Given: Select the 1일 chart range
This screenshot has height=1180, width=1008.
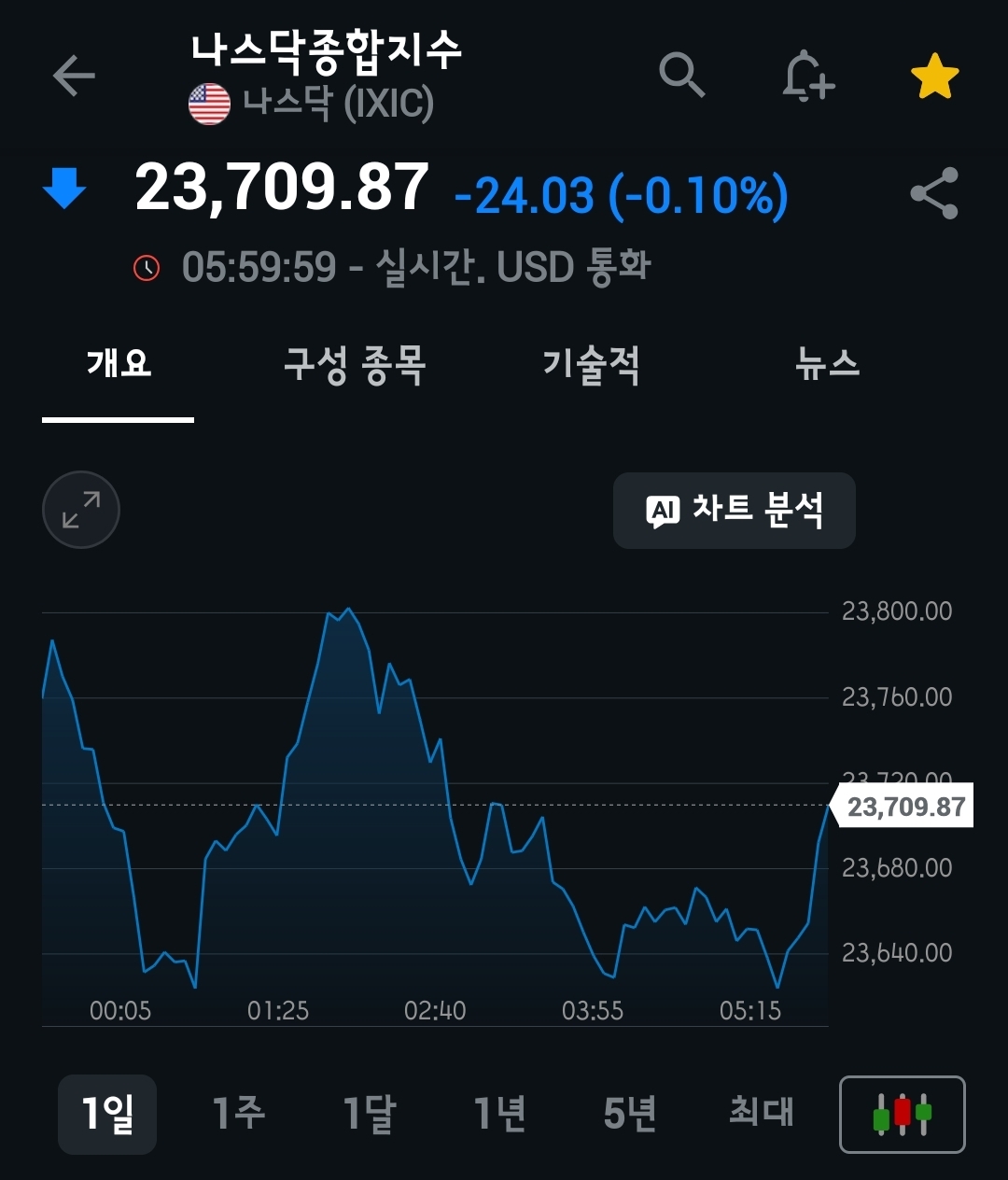Looking at the screenshot, I should (107, 1114).
